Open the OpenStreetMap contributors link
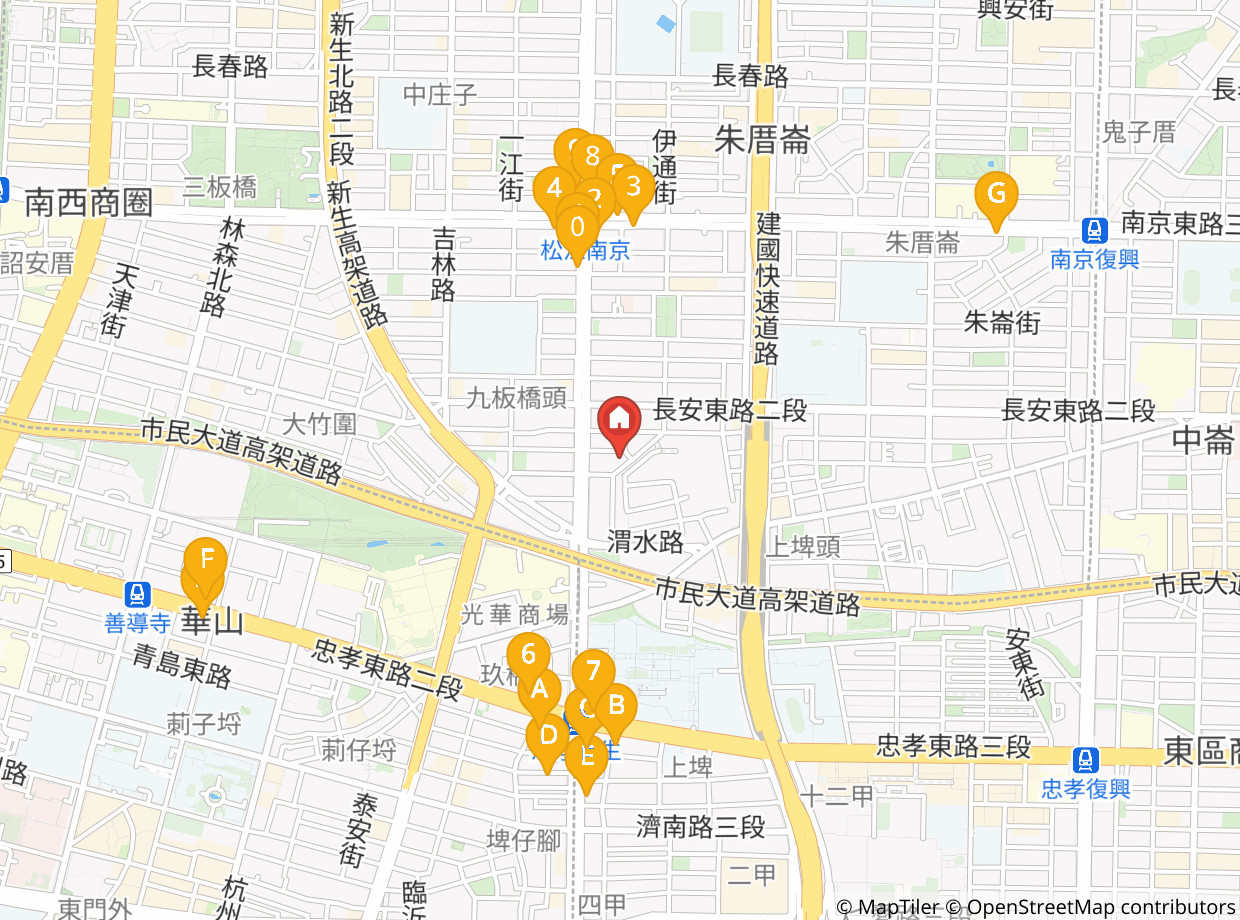Viewport: 1240px width, 920px height. 1101,908
